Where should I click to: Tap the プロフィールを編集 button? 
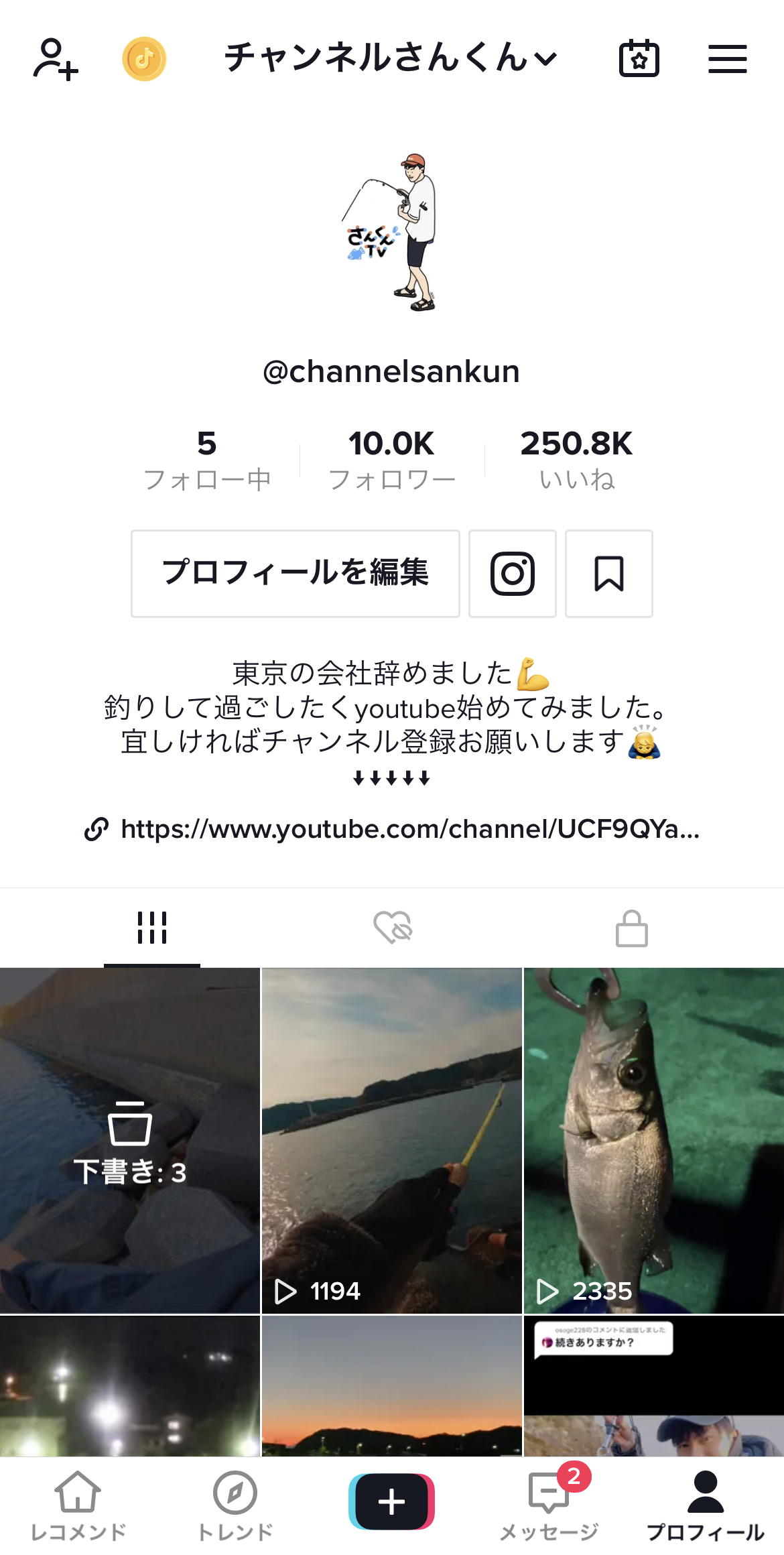(x=296, y=573)
